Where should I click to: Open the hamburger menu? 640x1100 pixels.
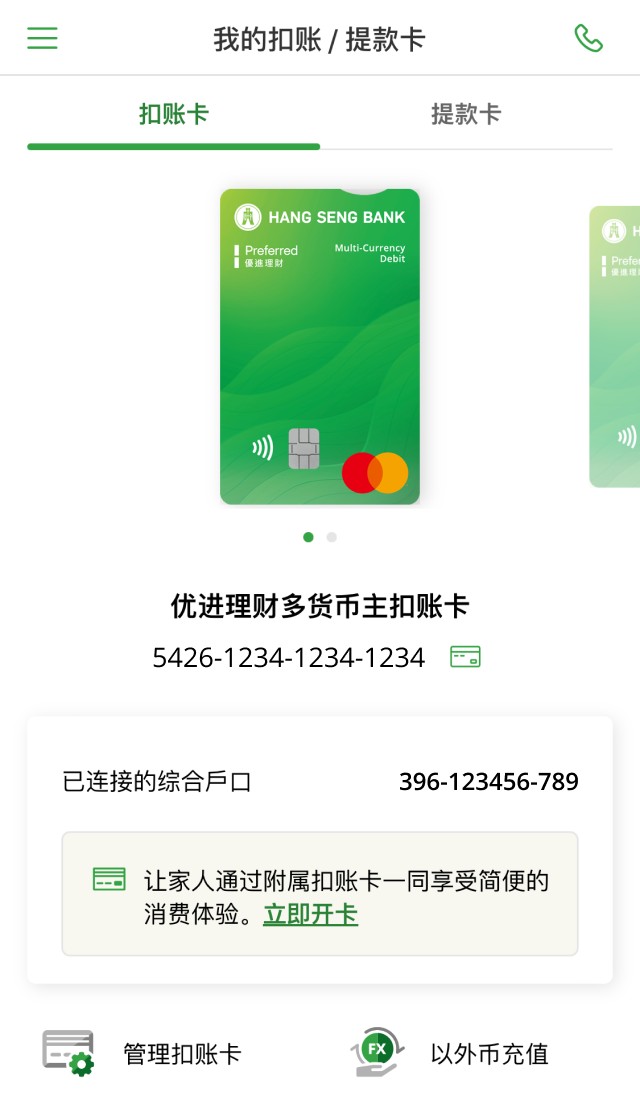42,38
